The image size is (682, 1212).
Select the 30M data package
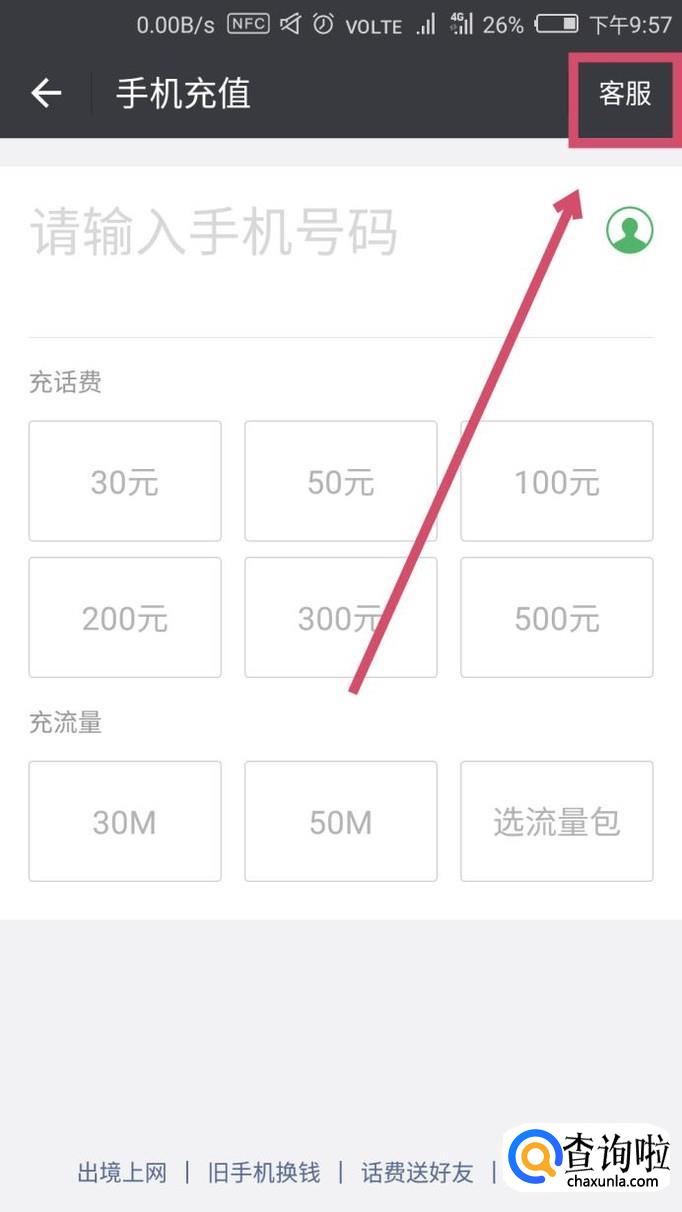tap(125, 822)
